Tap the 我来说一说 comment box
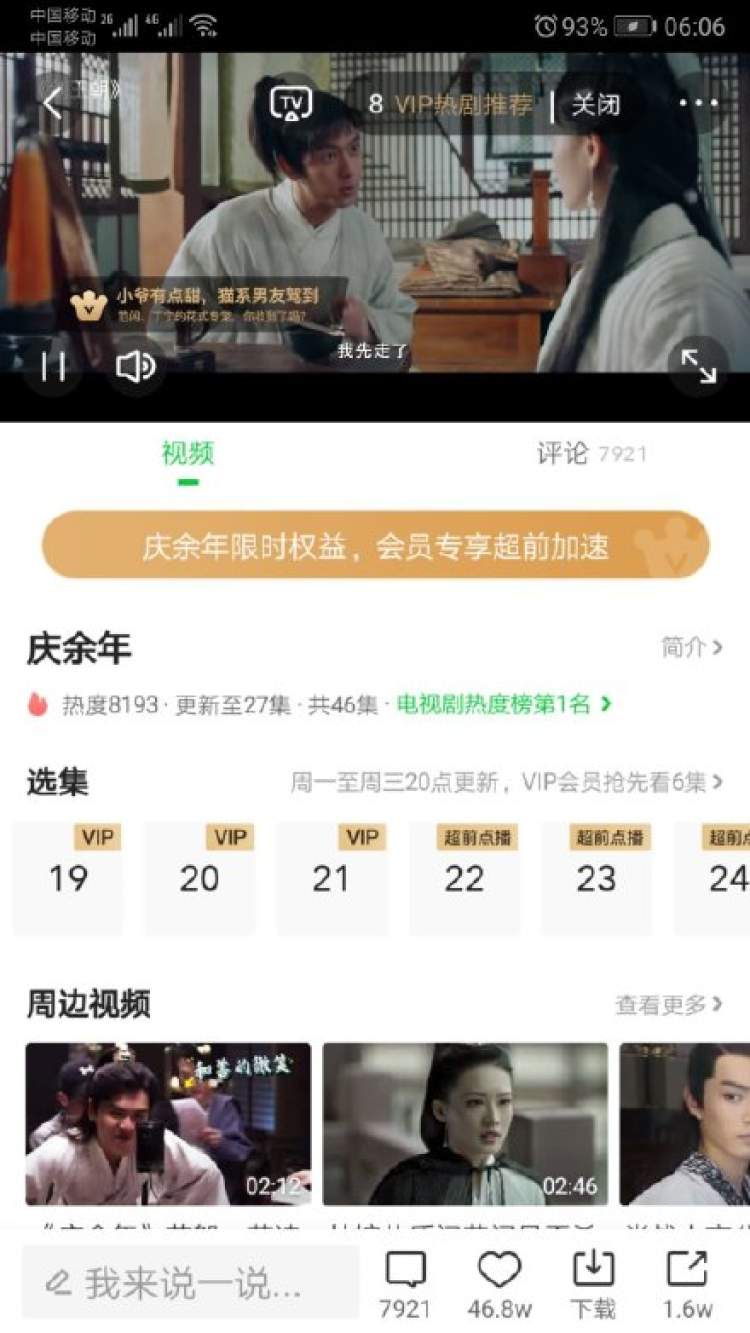Screen dimensions: 750x1333 click(190, 1283)
